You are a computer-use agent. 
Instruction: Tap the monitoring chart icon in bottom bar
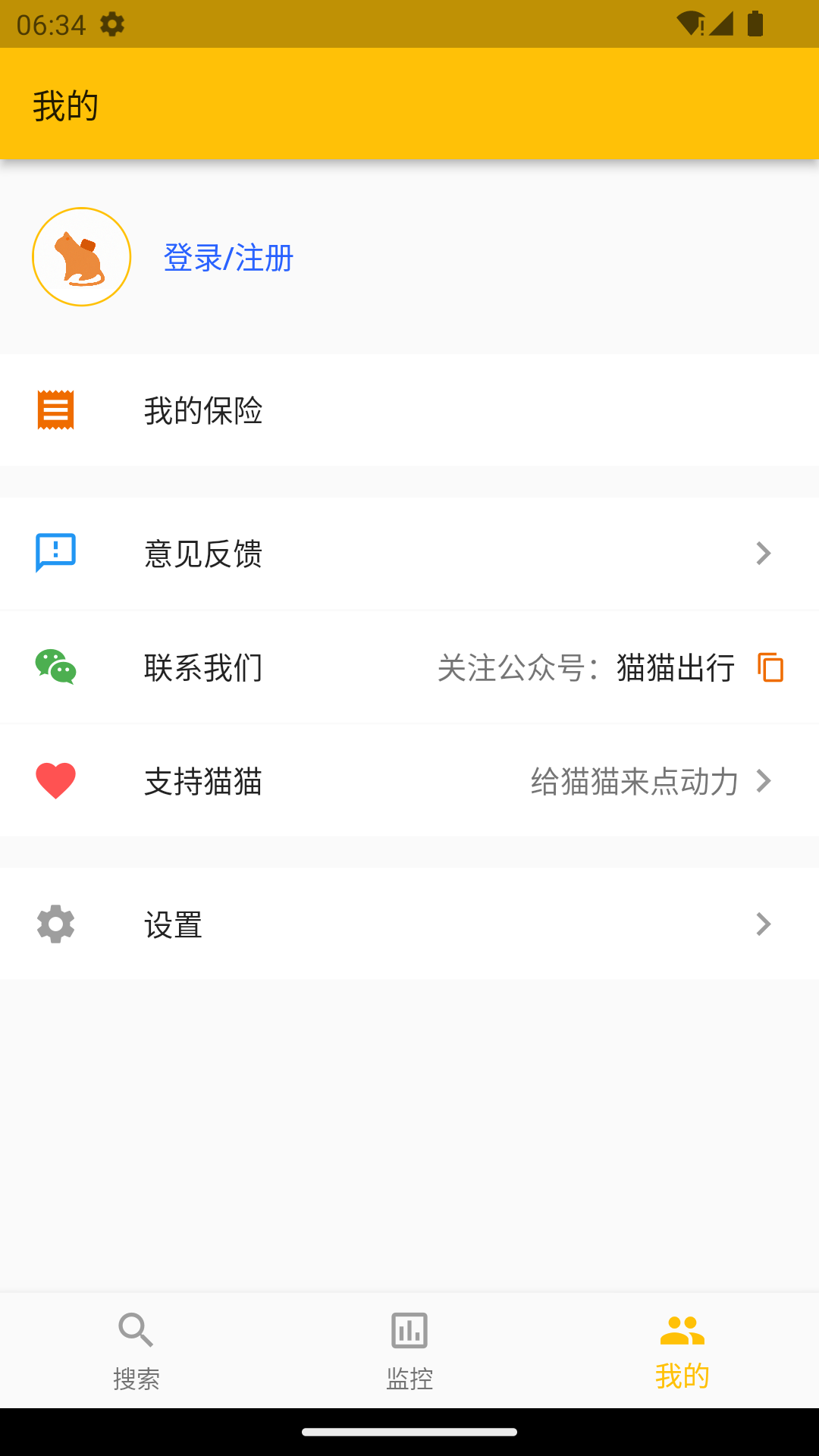pos(409,1331)
